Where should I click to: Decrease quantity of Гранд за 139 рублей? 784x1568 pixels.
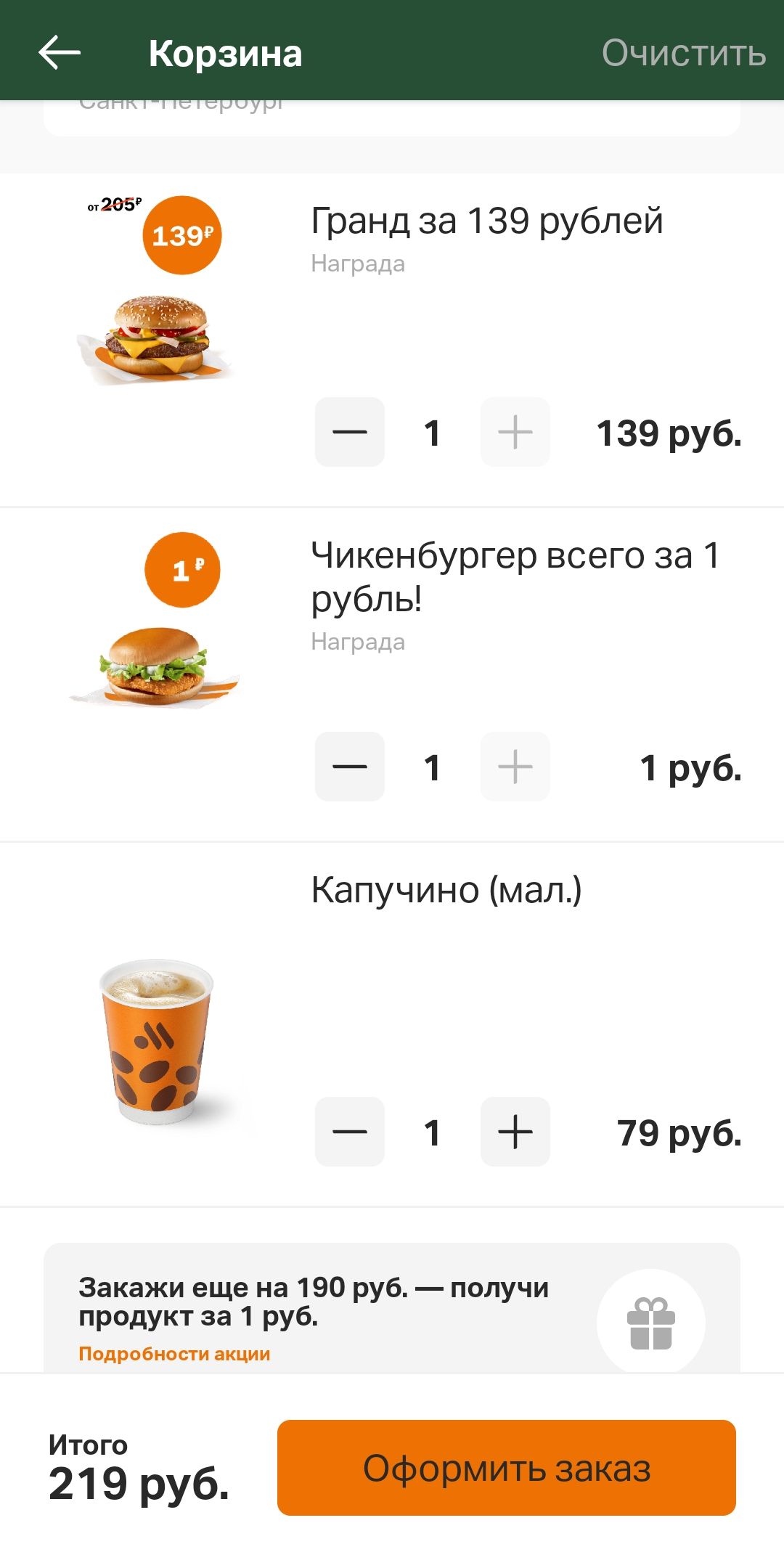349,432
